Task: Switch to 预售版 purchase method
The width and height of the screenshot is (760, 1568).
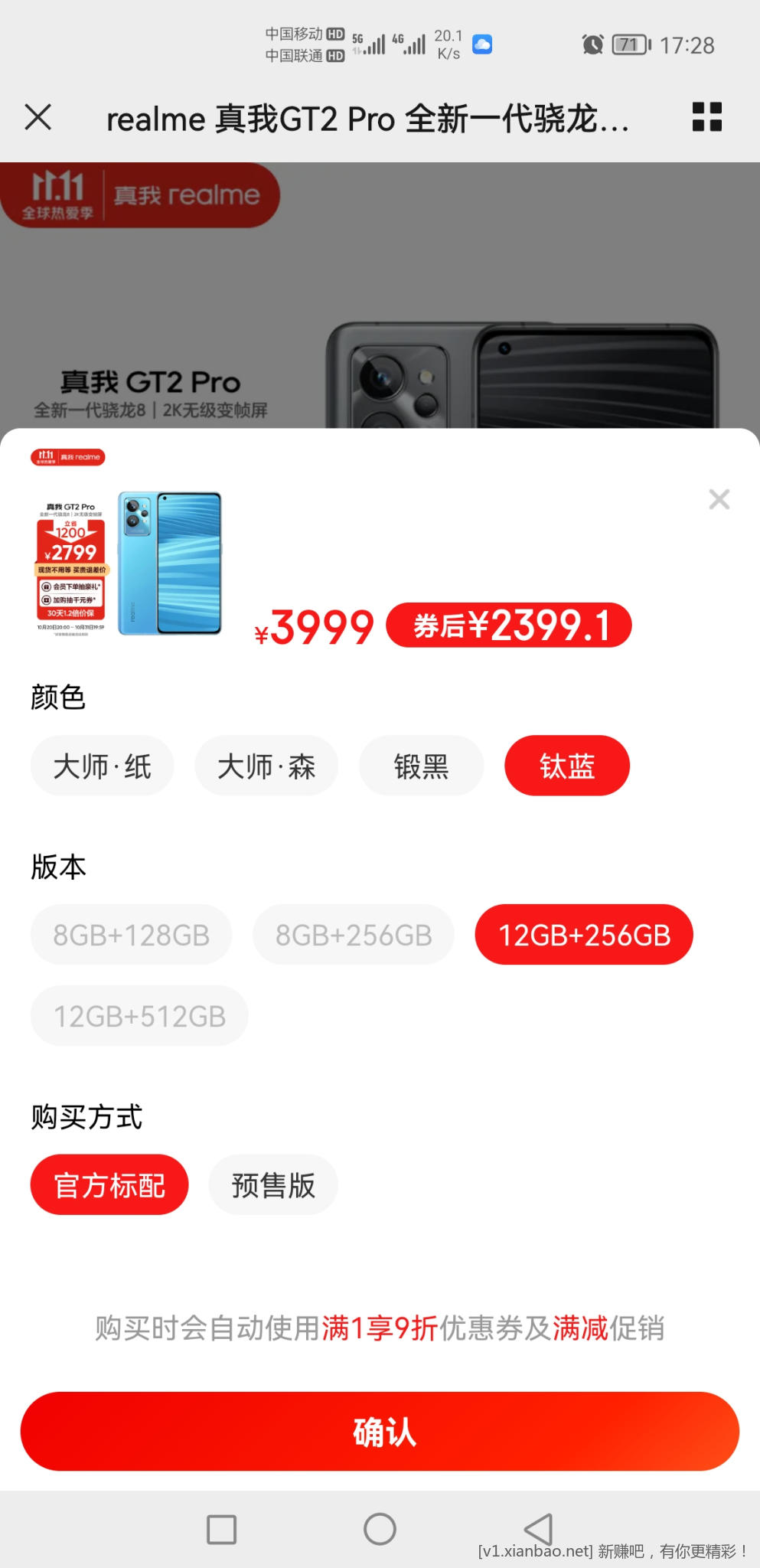Action: point(273,1184)
